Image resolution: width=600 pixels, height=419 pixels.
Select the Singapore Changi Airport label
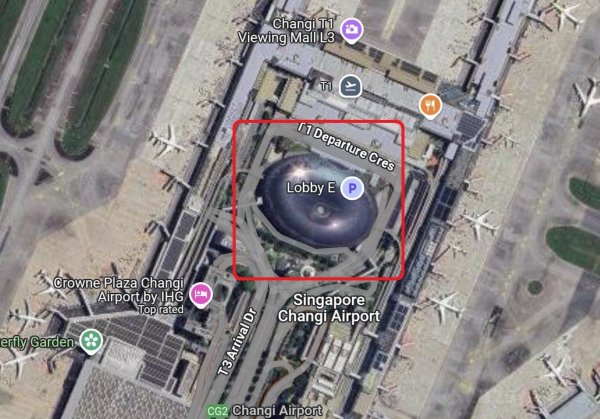[x=334, y=307]
